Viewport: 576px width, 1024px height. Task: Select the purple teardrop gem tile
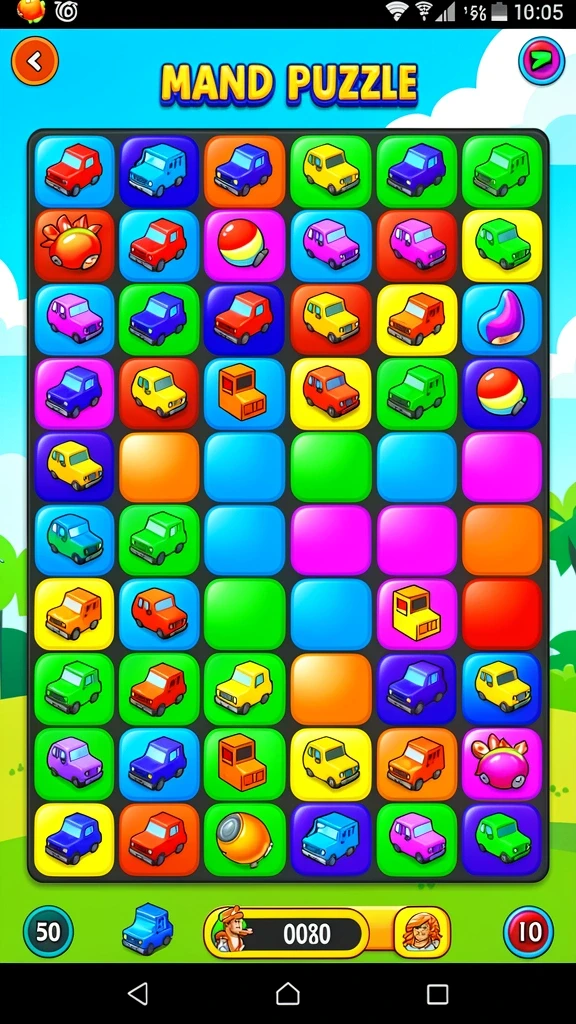click(x=502, y=320)
